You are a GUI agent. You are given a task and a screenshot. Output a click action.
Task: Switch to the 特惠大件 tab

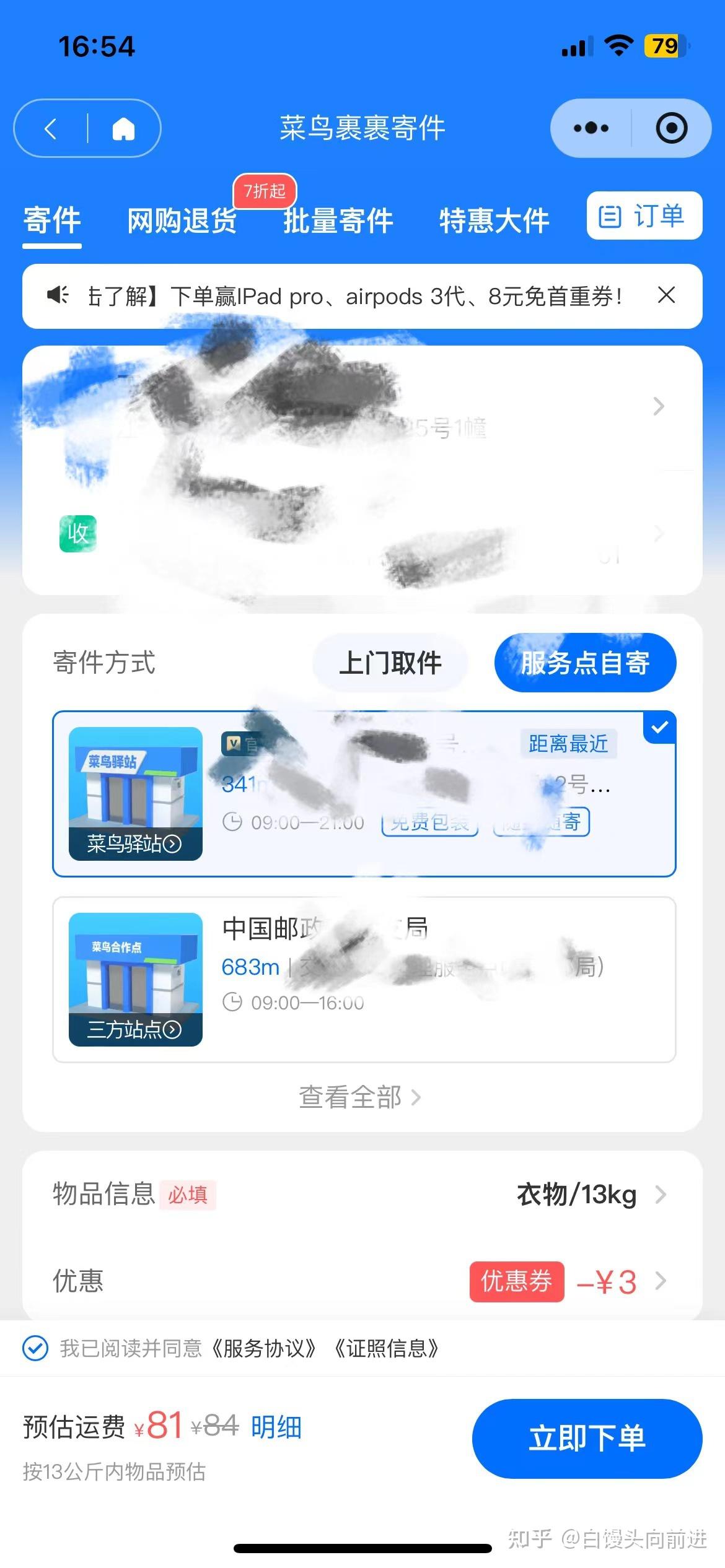(493, 221)
